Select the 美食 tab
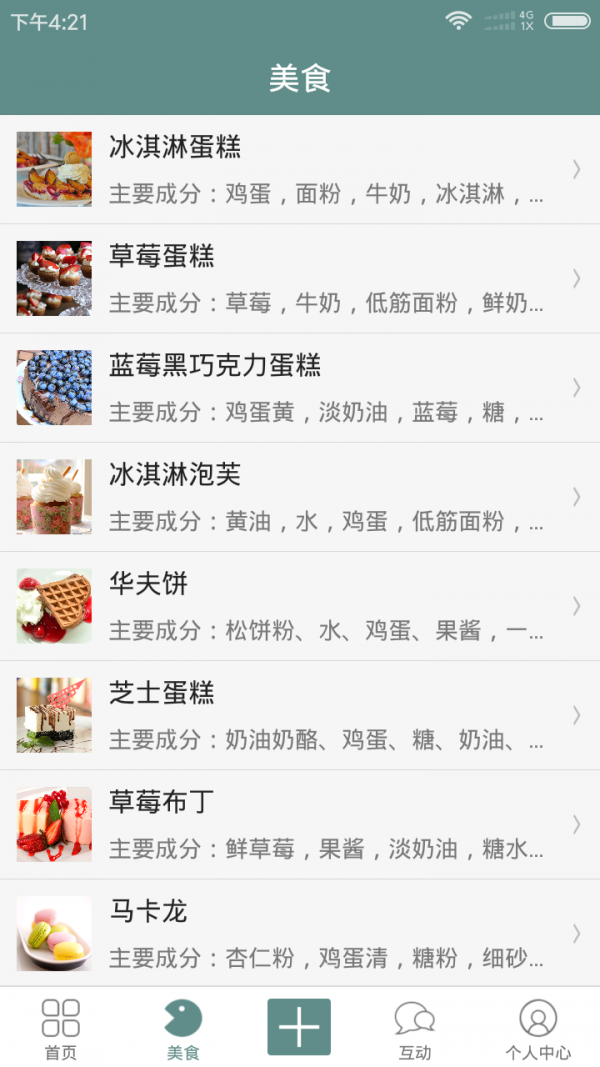The width and height of the screenshot is (600, 1067). [183, 1028]
